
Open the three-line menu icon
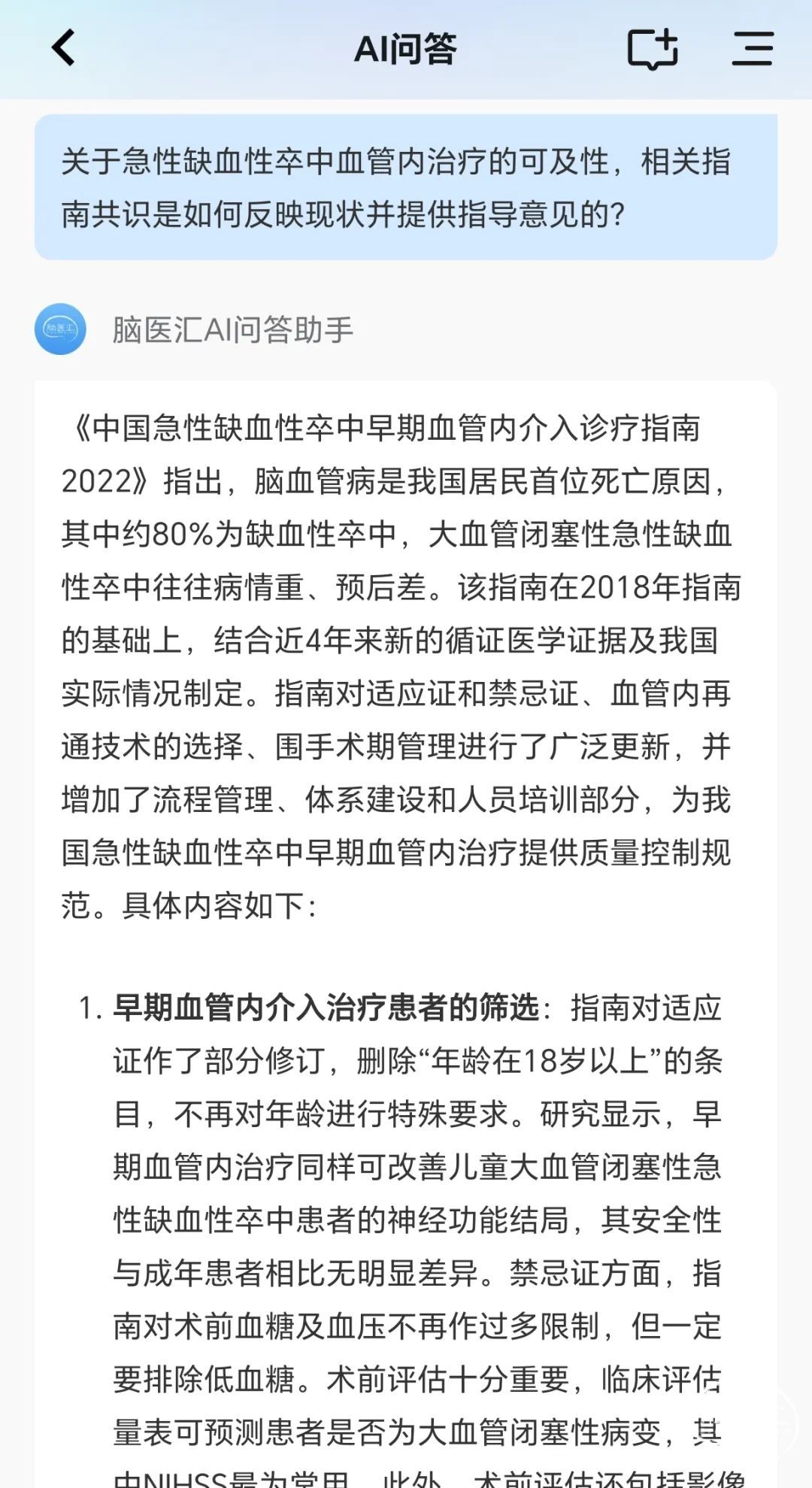(753, 49)
